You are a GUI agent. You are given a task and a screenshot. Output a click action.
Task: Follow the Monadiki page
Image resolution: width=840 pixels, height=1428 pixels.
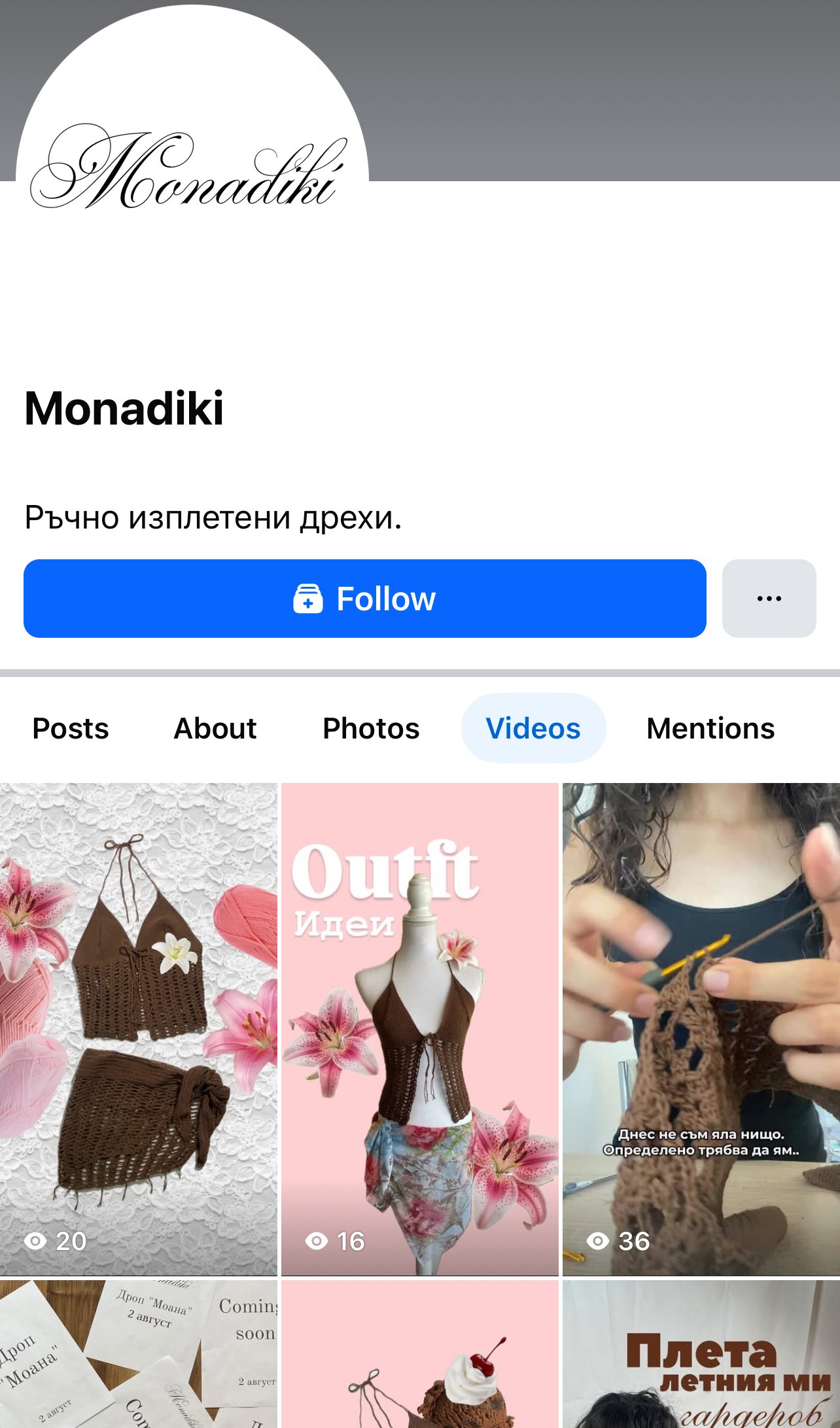tap(364, 599)
